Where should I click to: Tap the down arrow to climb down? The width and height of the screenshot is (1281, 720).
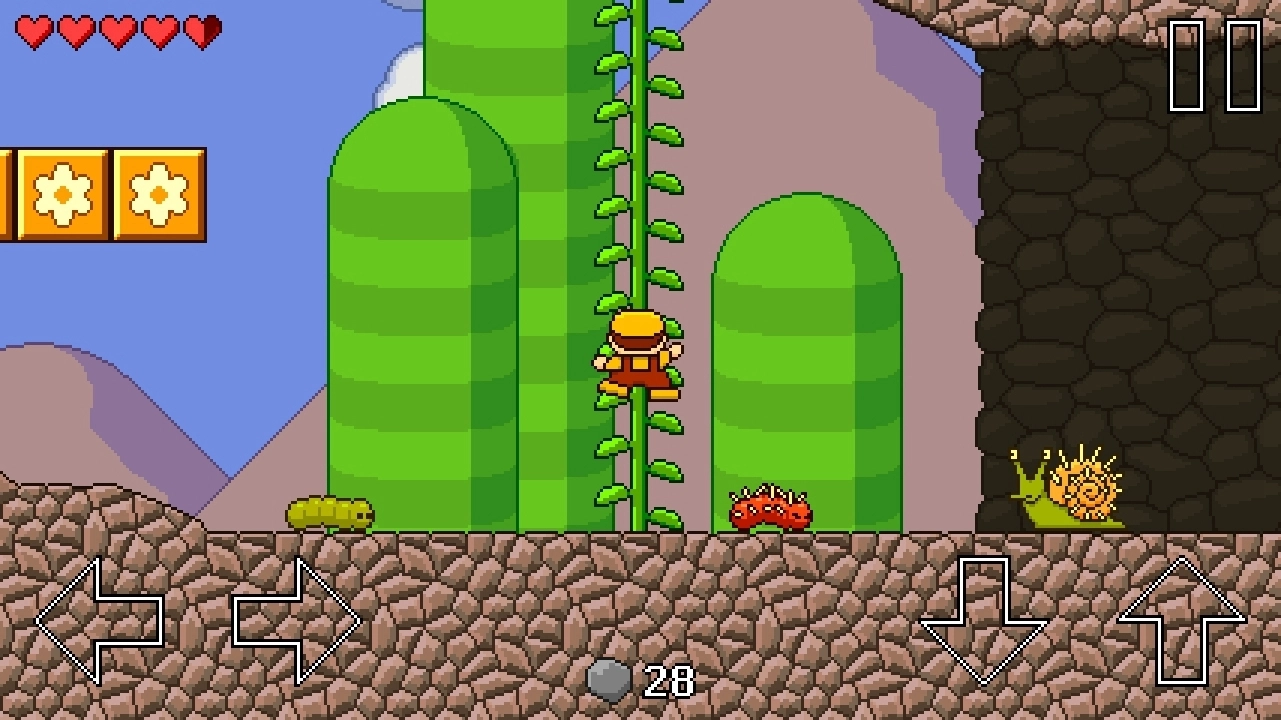pos(983,620)
